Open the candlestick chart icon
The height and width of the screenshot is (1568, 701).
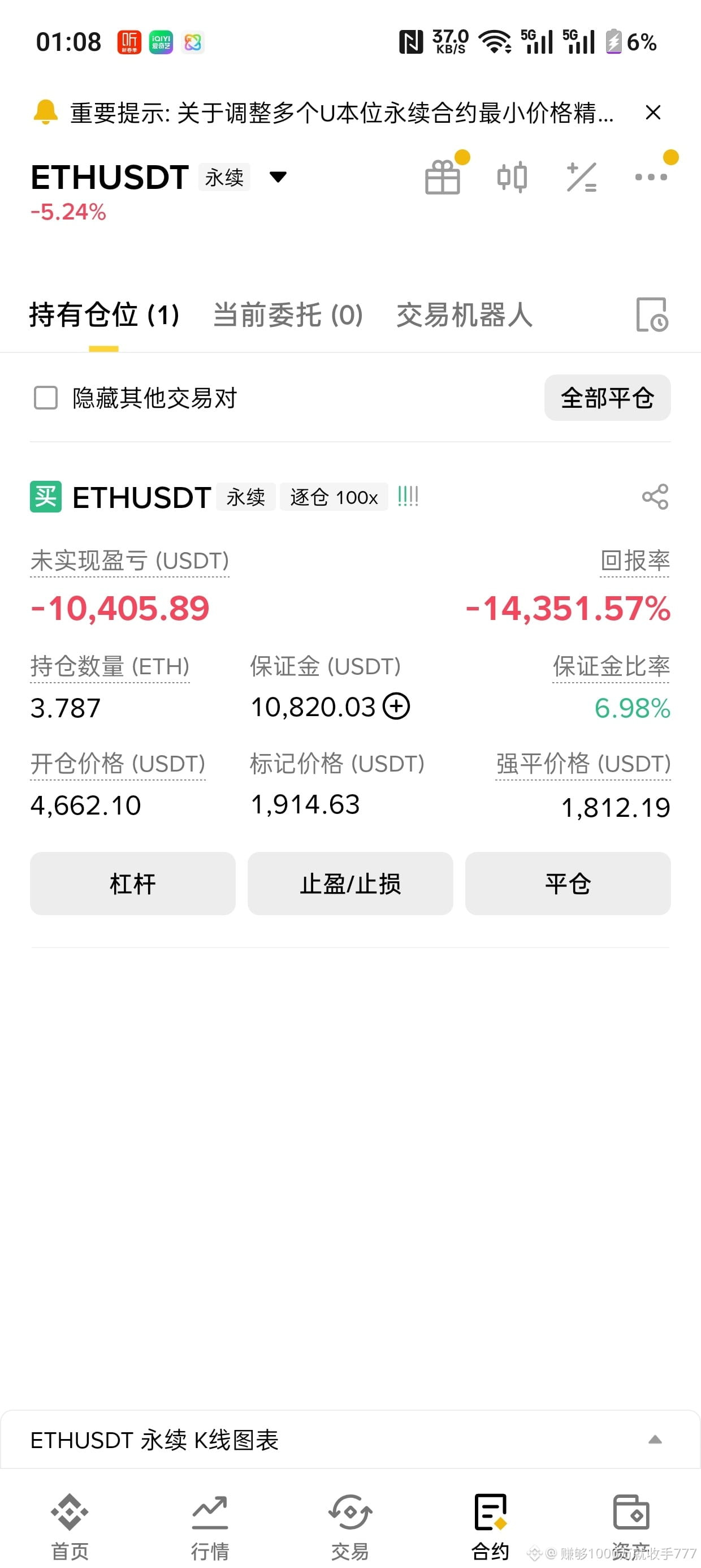click(512, 177)
